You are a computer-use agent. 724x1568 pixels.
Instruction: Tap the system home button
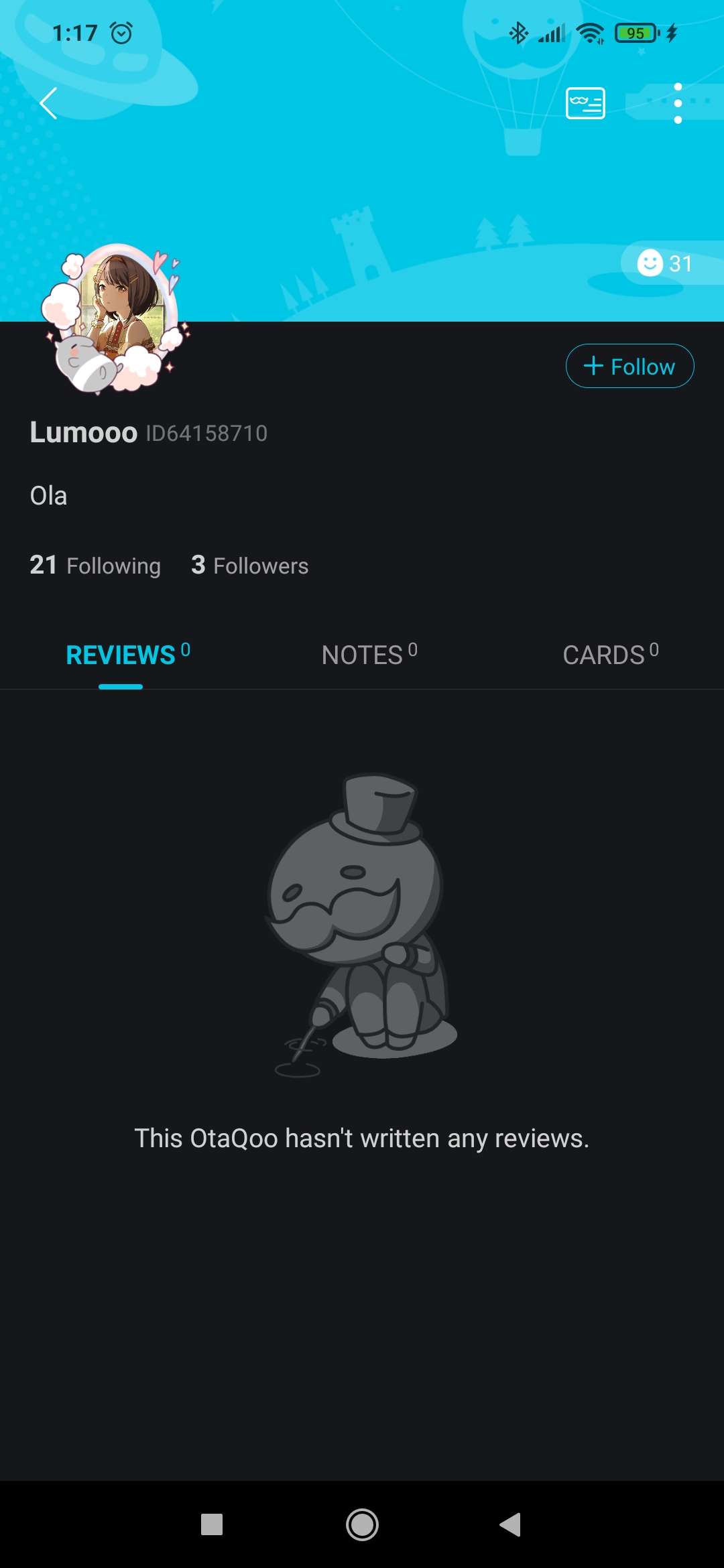point(362,1524)
